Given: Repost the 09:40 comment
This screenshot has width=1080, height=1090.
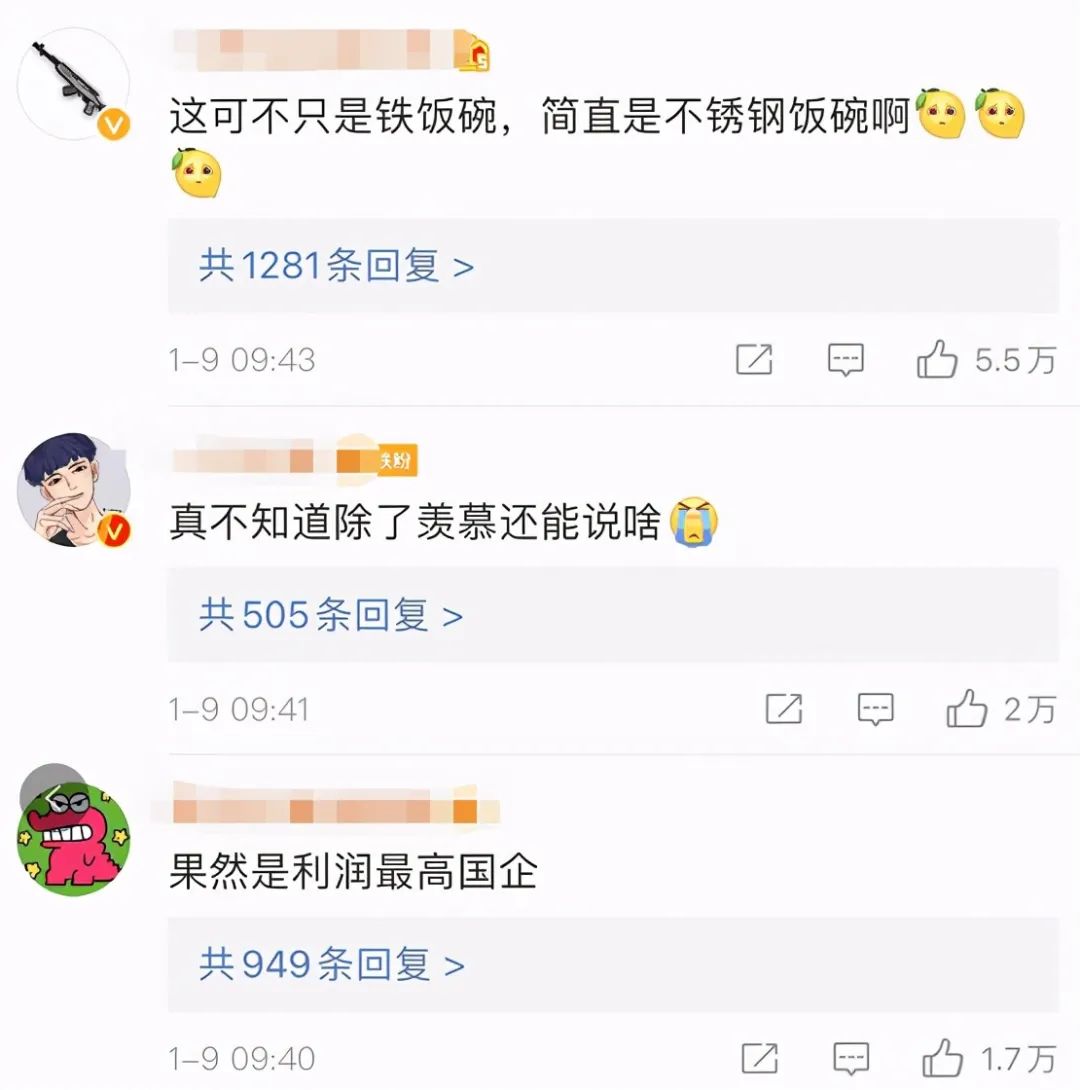Looking at the screenshot, I should point(760,1057).
